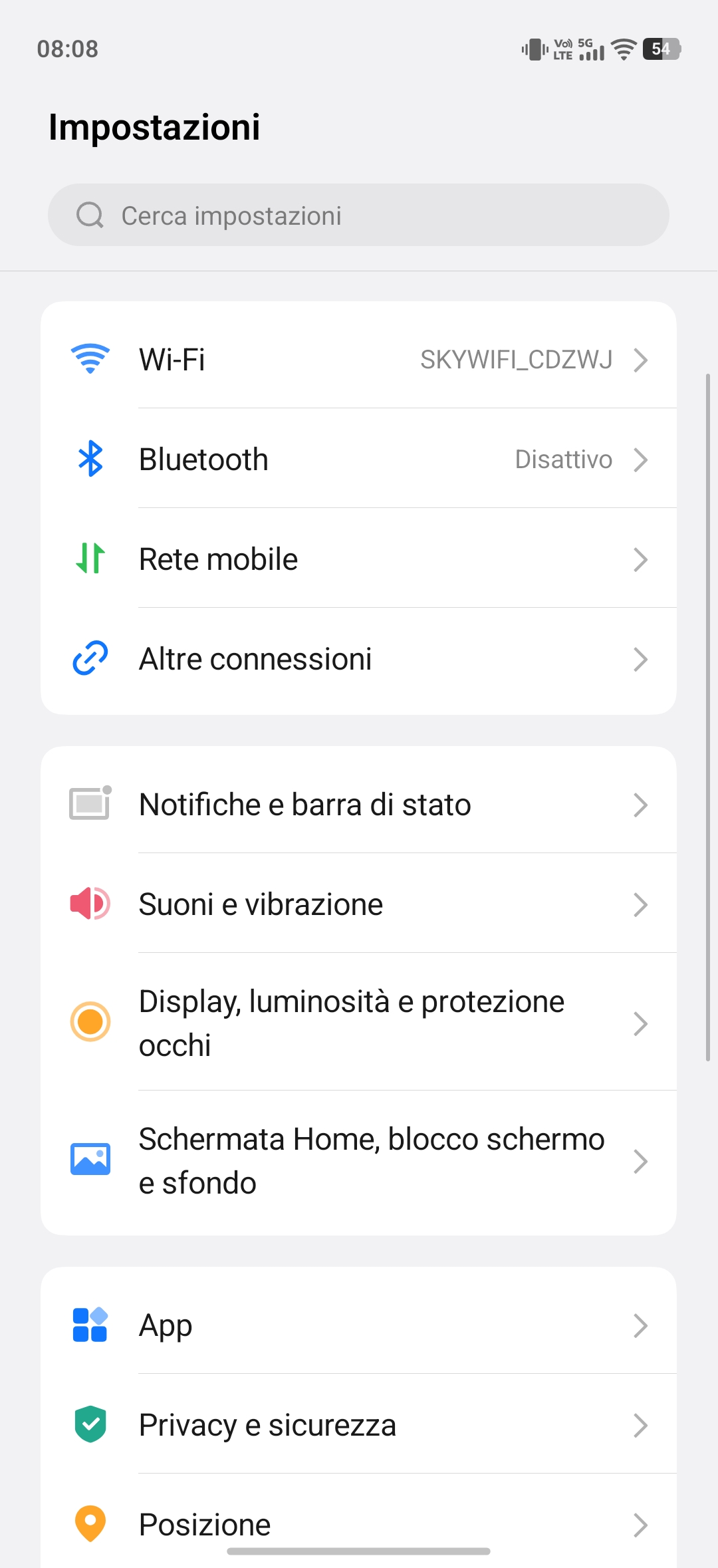Select Suoni e vibrazione
Image resolution: width=718 pixels, height=1568 pixels.
point(358,904)
